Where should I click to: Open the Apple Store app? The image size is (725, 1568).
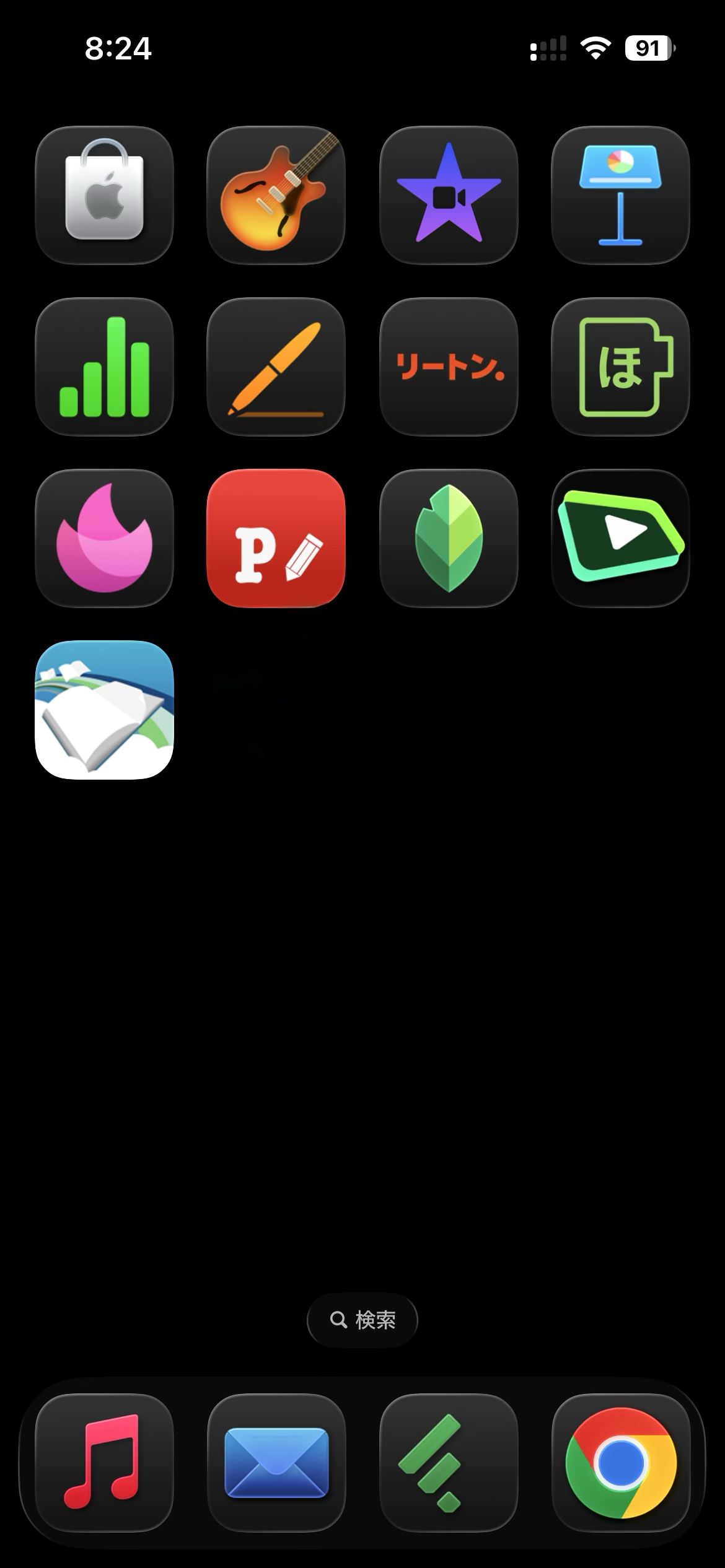point(104,195)
